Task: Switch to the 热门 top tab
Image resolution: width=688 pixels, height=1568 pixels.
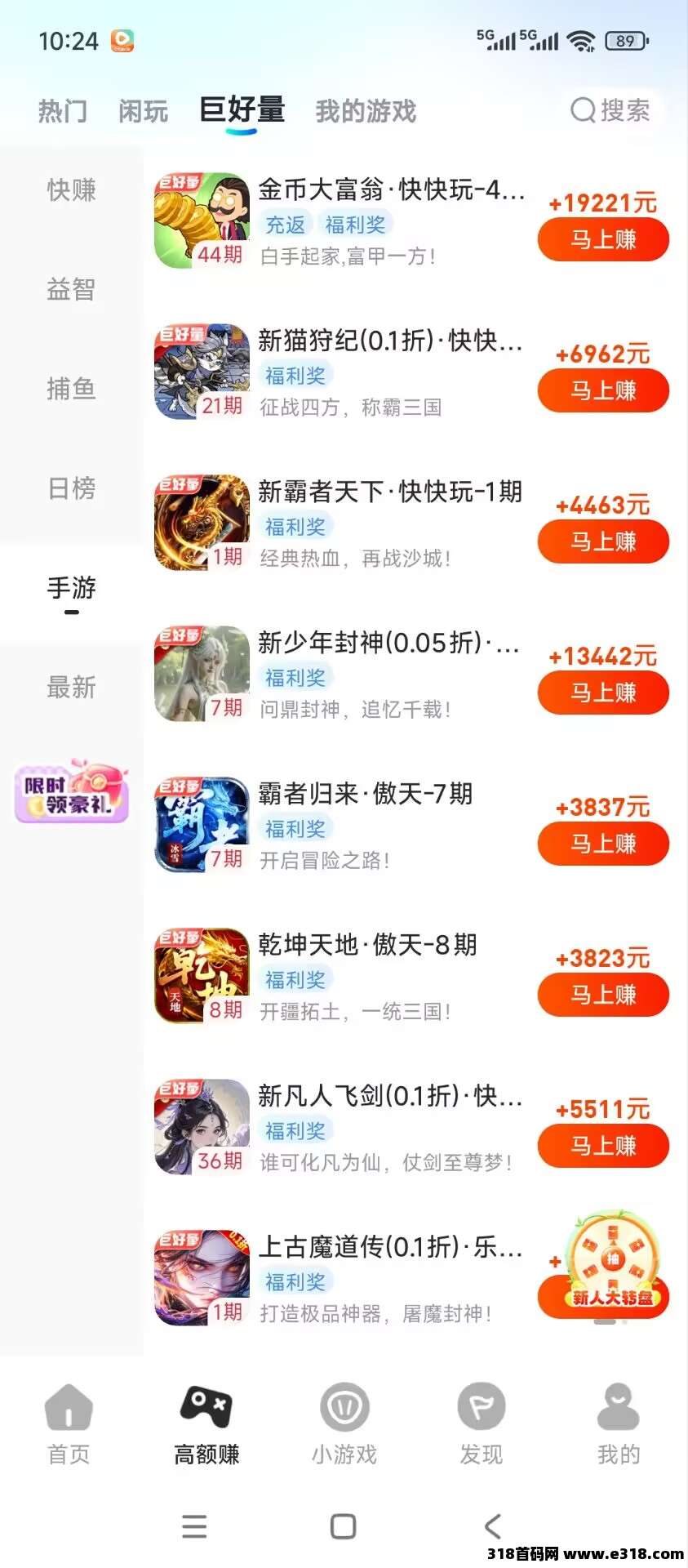Action: pos(63,111)
